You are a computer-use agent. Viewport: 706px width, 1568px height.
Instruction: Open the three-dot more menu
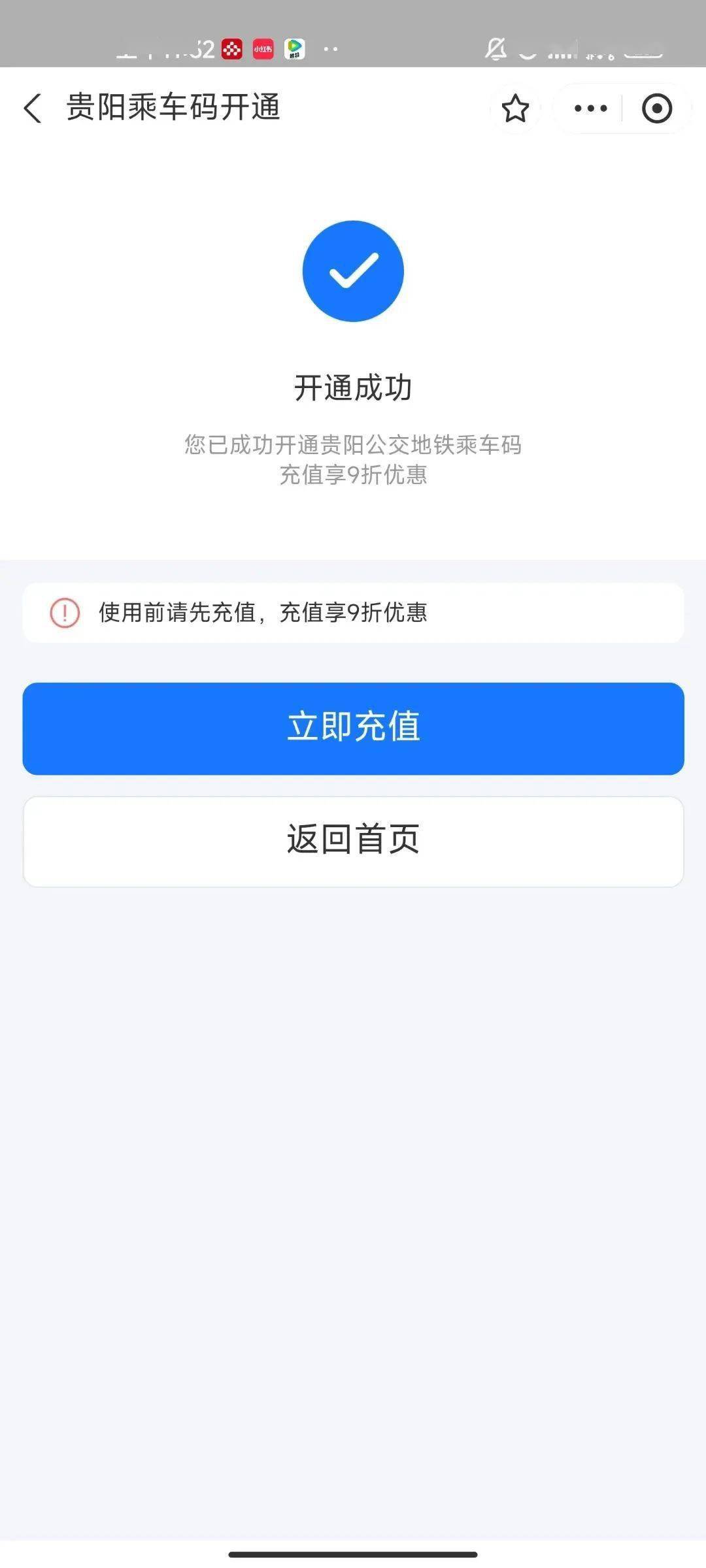[x=590, y=108]
